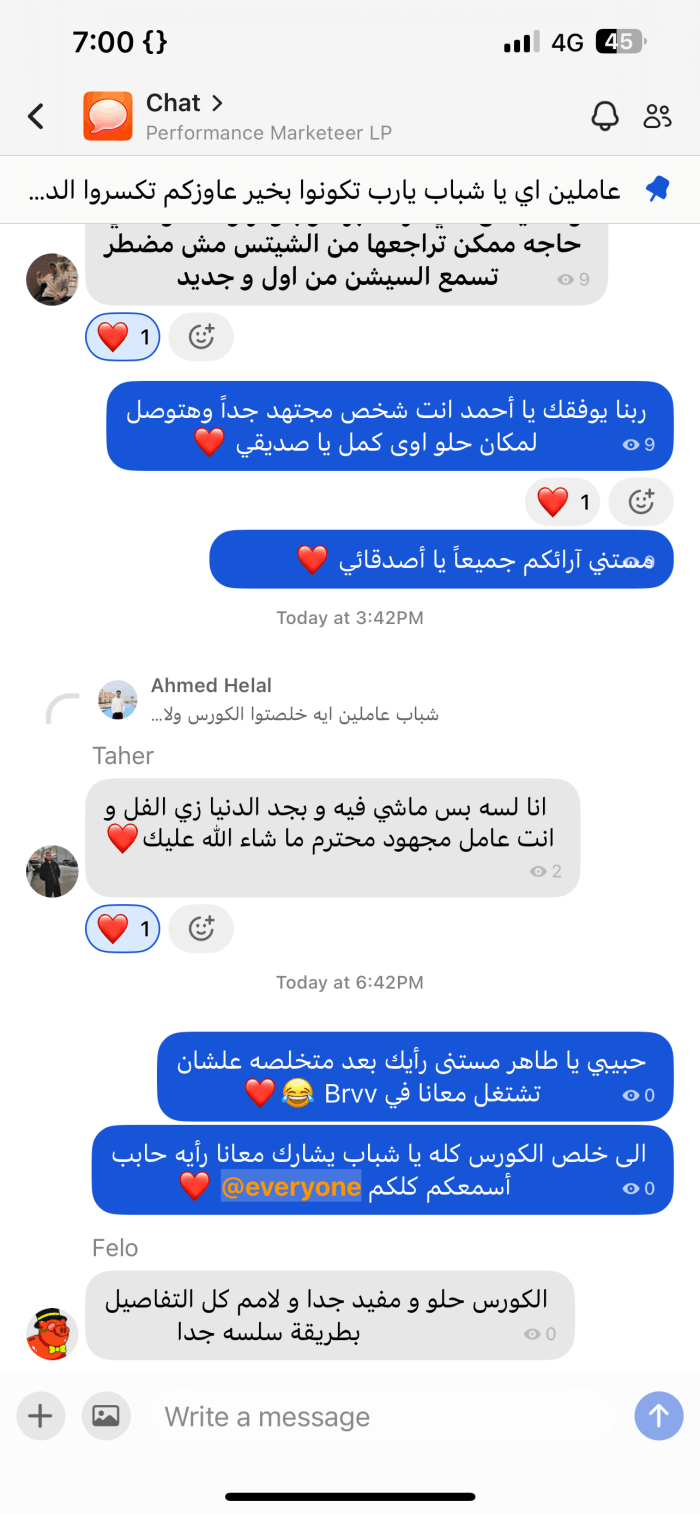Add a reaction under the top message

click(201, 338)
